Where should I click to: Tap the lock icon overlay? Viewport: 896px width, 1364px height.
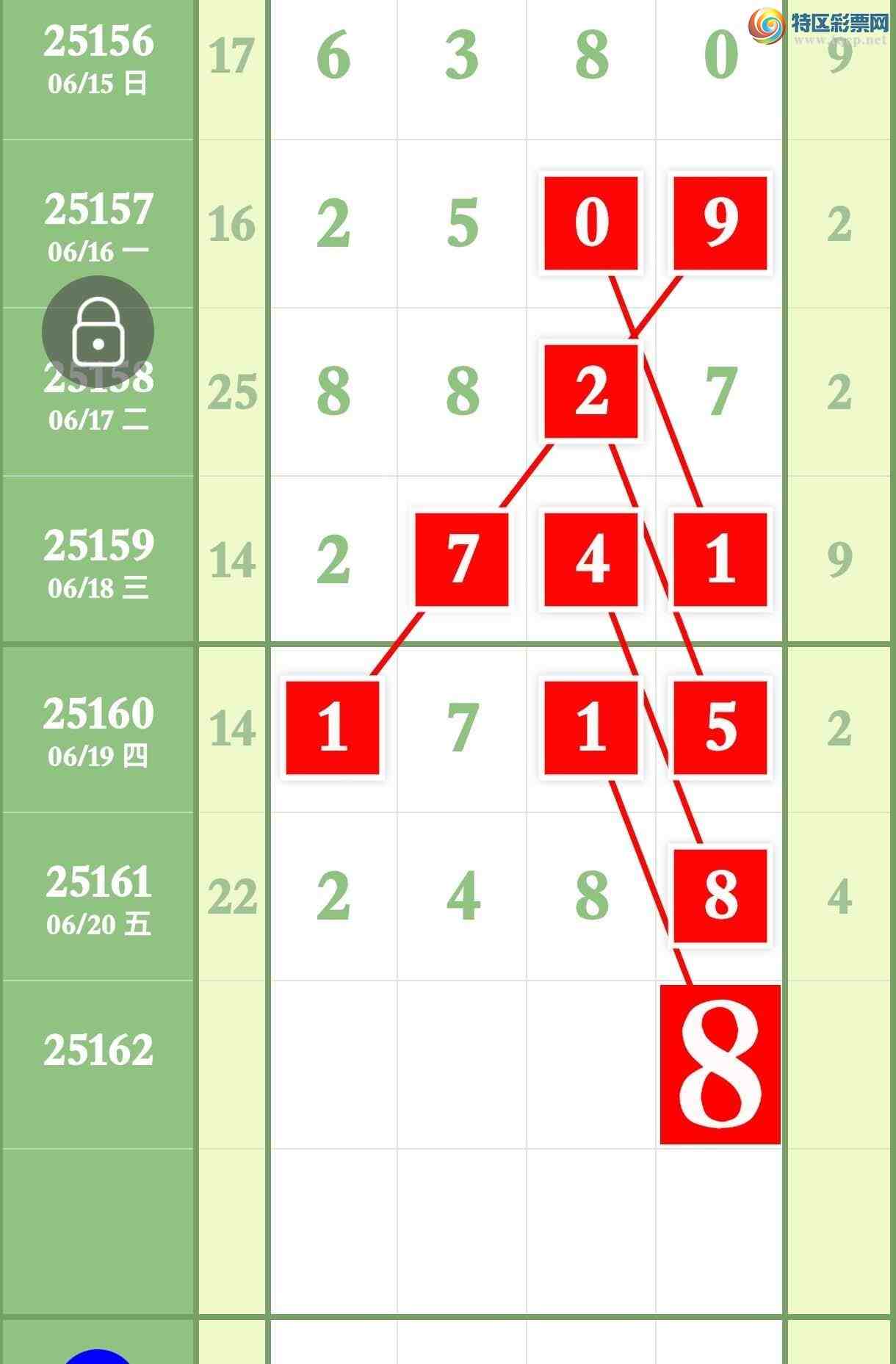pyautogui.click(x=98, y=331)
